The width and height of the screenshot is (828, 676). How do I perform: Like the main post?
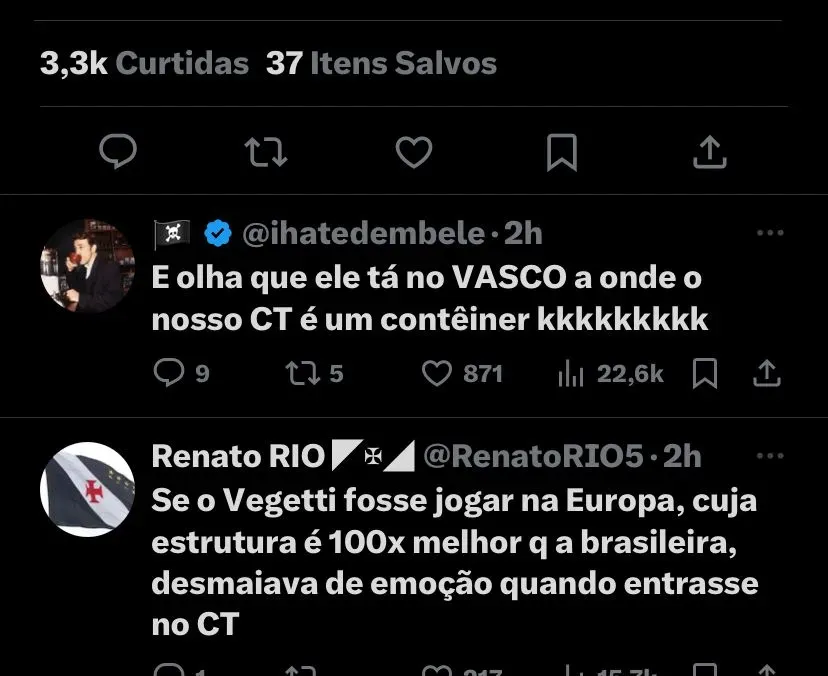pos(413,153)
